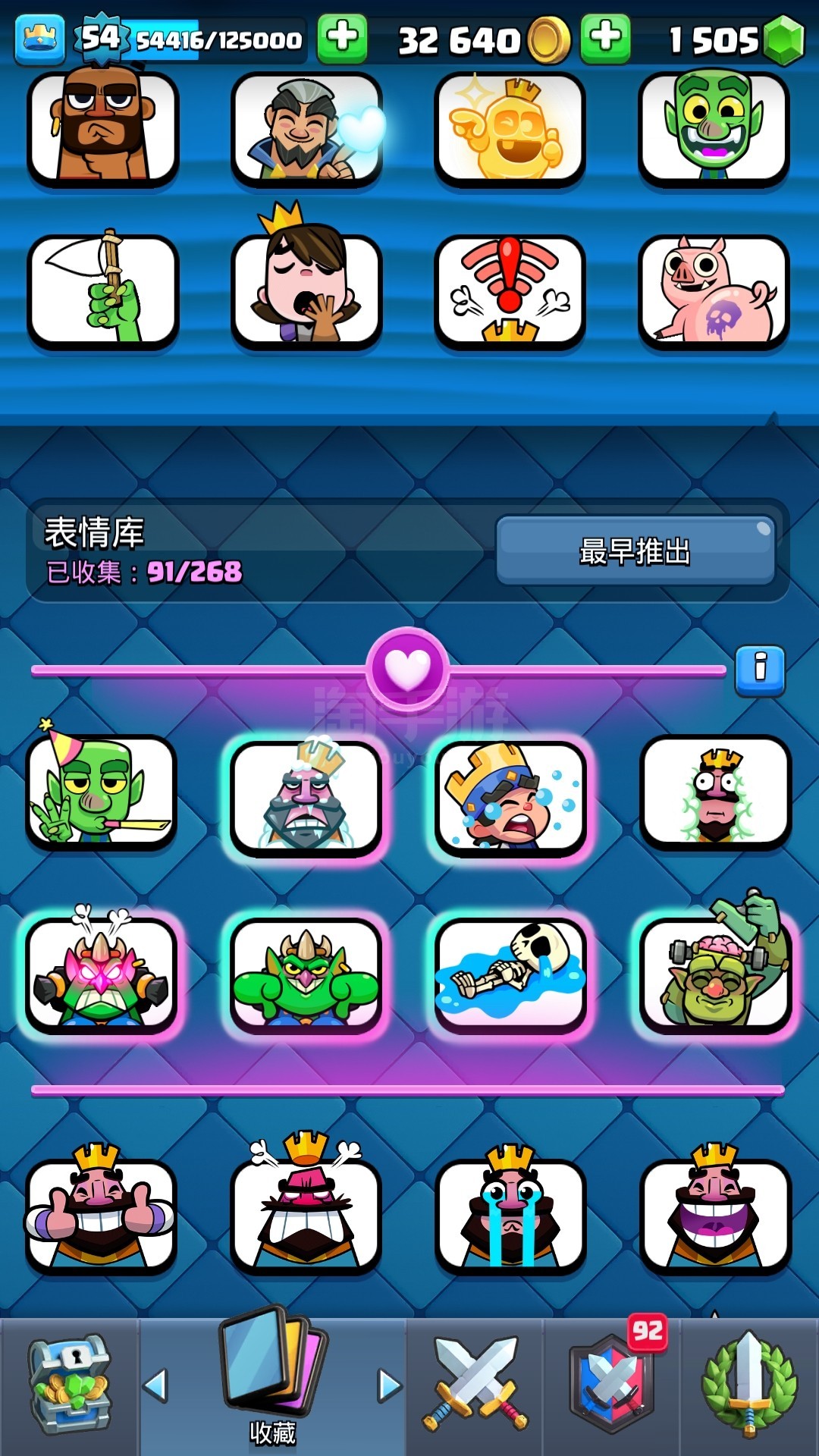Open the shop chest tab

click(x=70, y=1386)
